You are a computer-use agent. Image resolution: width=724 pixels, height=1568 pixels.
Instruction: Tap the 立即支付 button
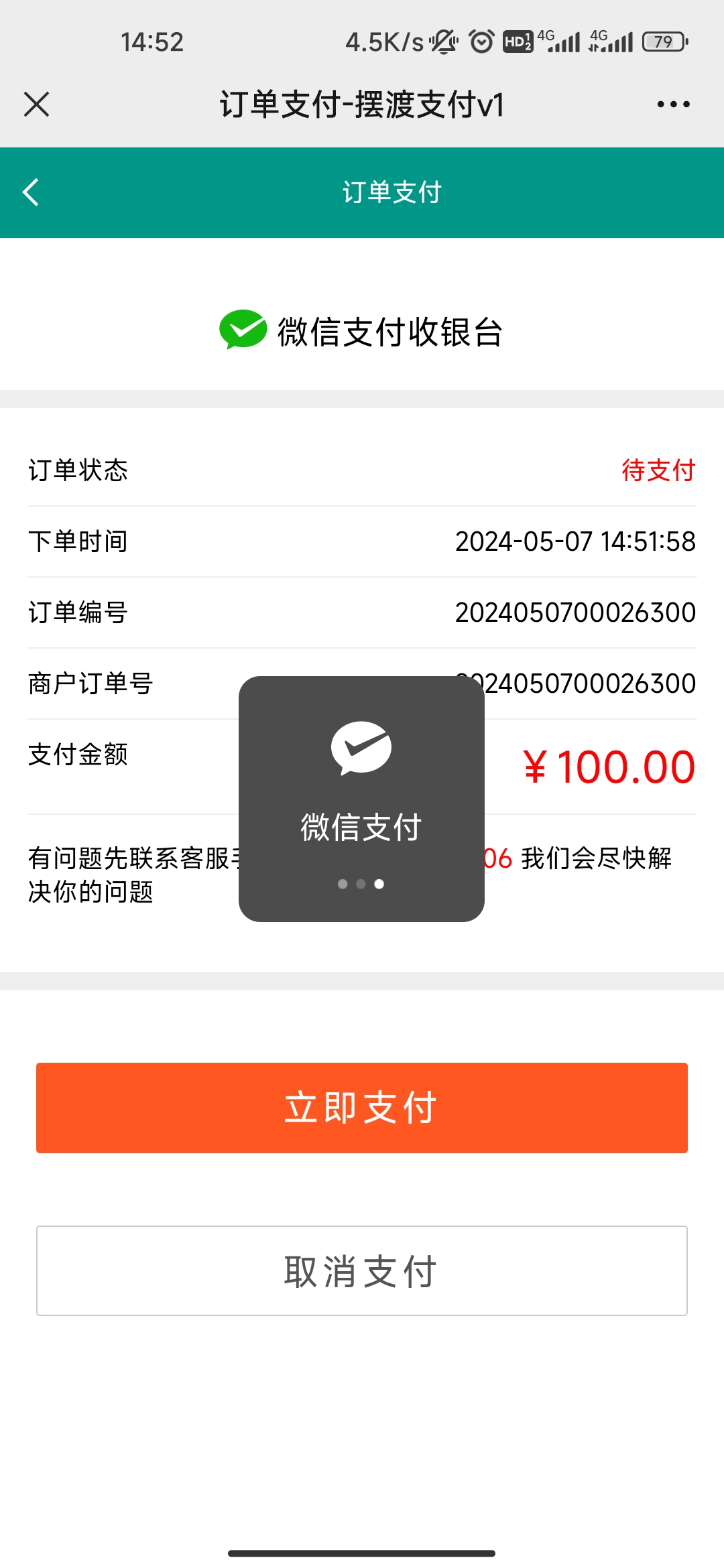[x=362, y=1108]
